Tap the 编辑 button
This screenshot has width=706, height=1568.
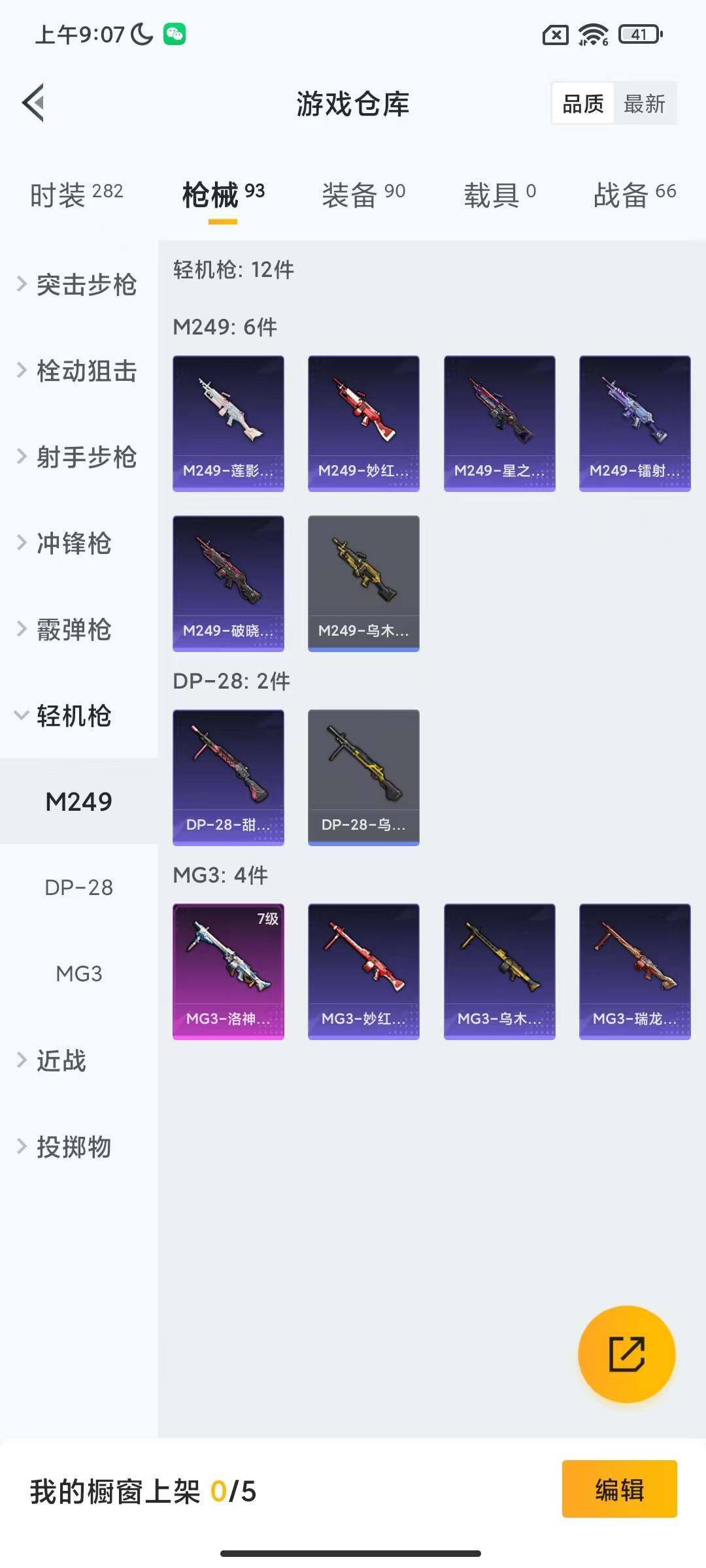[x=618, y=1489]
